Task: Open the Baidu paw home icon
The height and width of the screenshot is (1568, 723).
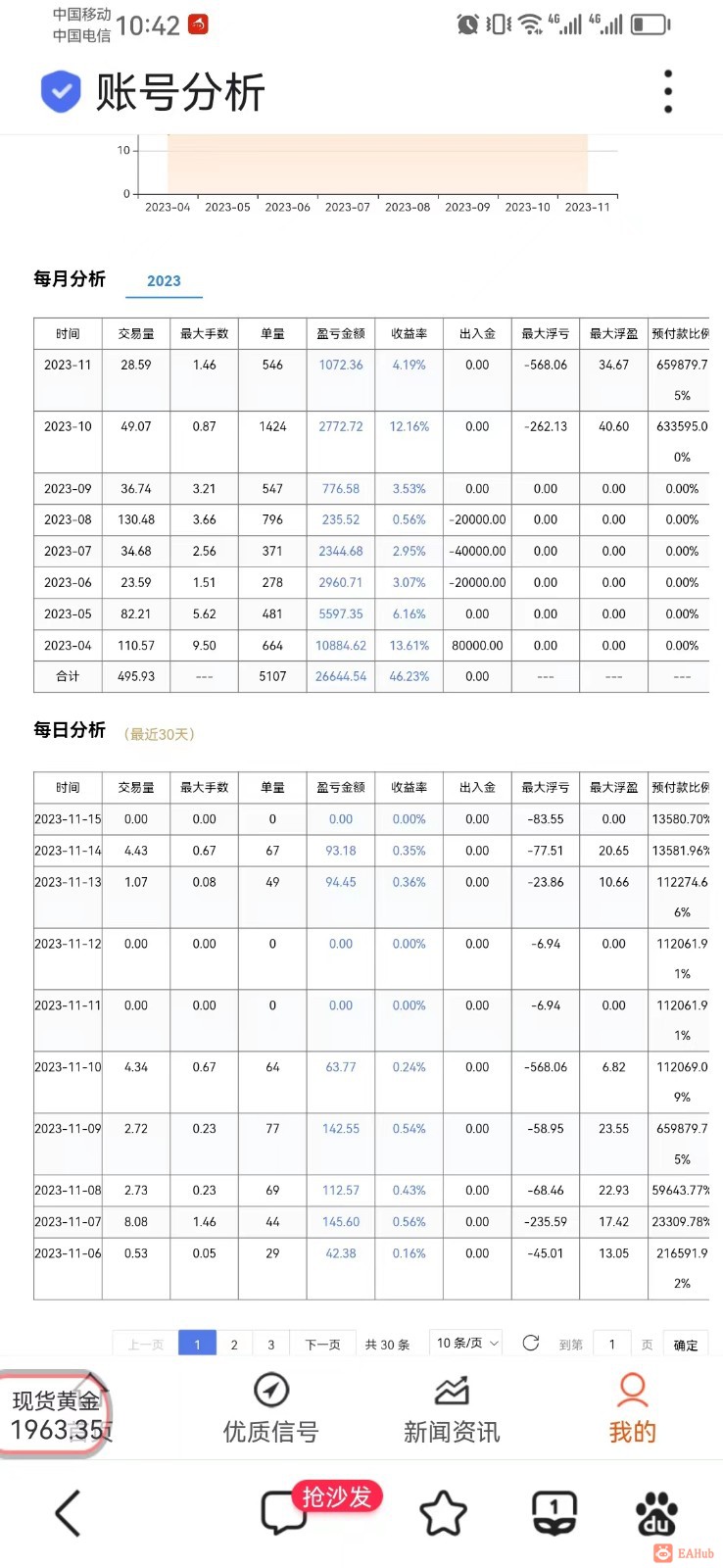Action: coord(657,1514)
